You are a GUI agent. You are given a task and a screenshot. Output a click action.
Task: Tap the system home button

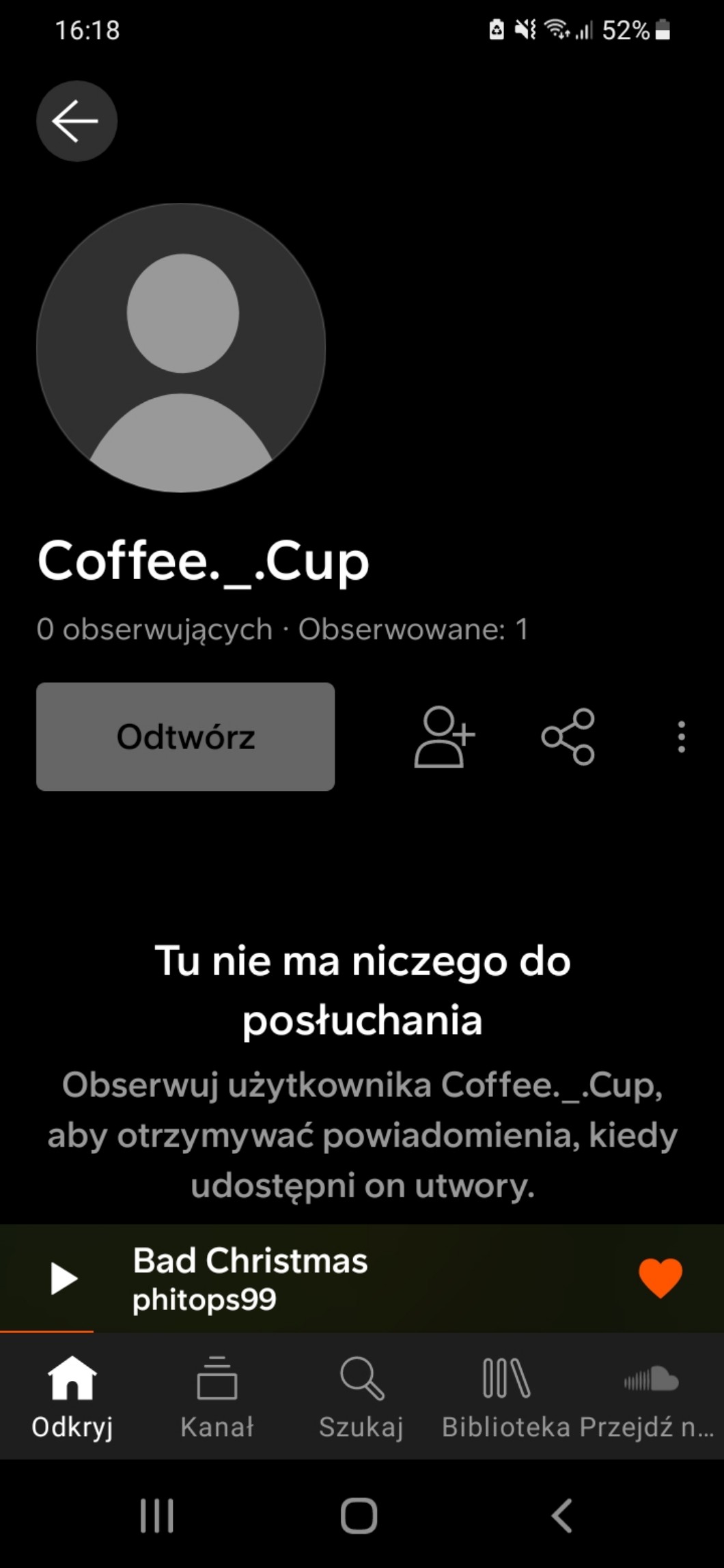(359, 1516)
